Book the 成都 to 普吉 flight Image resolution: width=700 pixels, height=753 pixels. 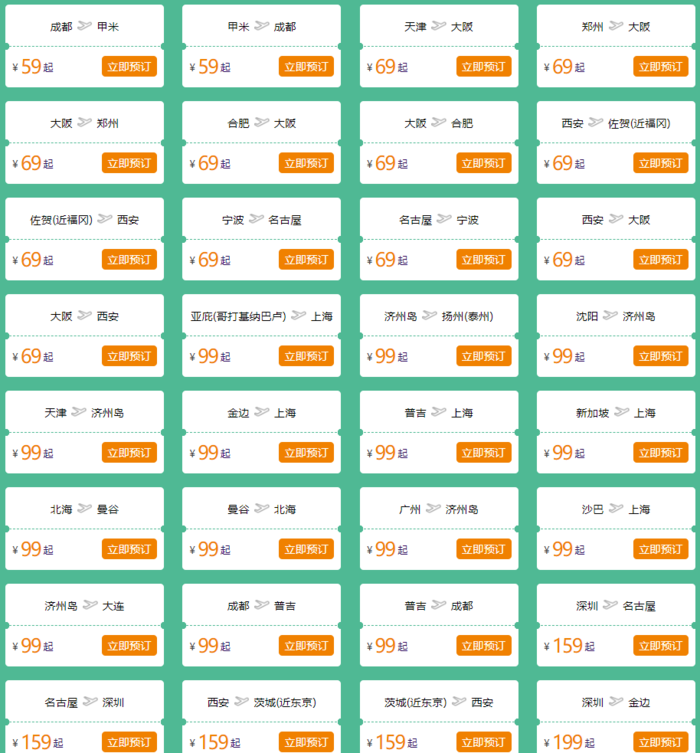tap(306, 646)
